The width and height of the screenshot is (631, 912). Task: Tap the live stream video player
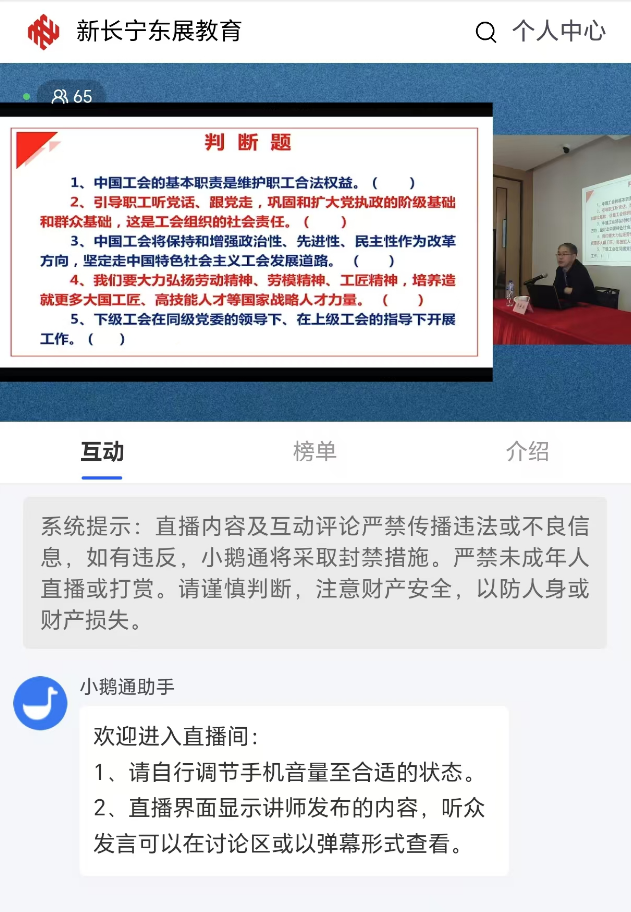click(315, 242)
